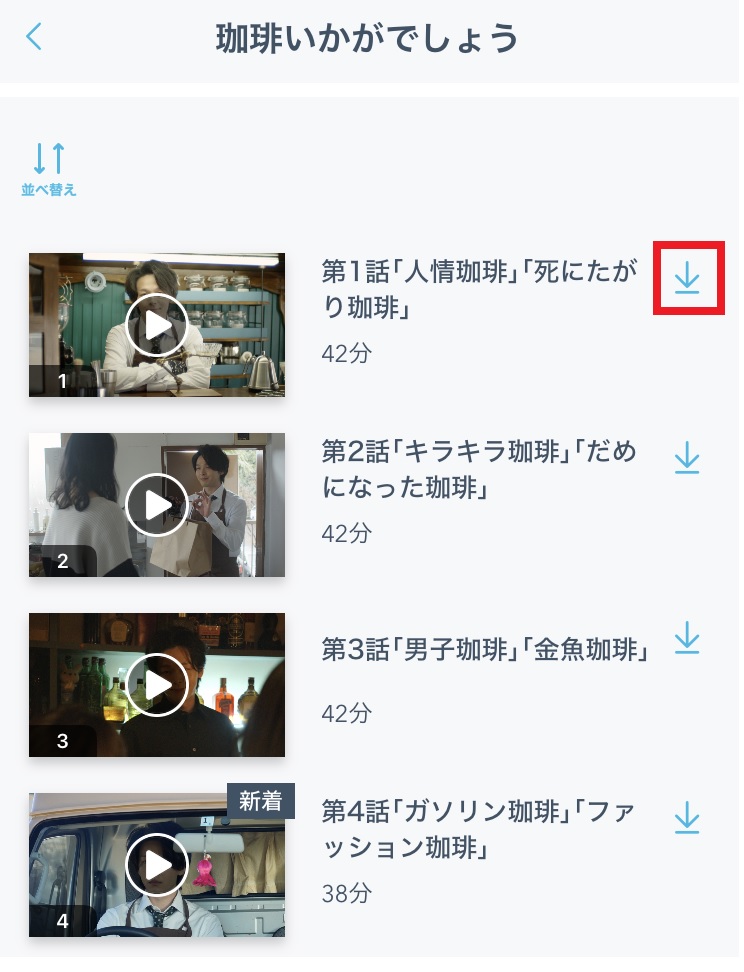This screenshot has height=972, width=744.
Task: Play episode 3 thumbnail 男子珈琲
Action: 157,685
